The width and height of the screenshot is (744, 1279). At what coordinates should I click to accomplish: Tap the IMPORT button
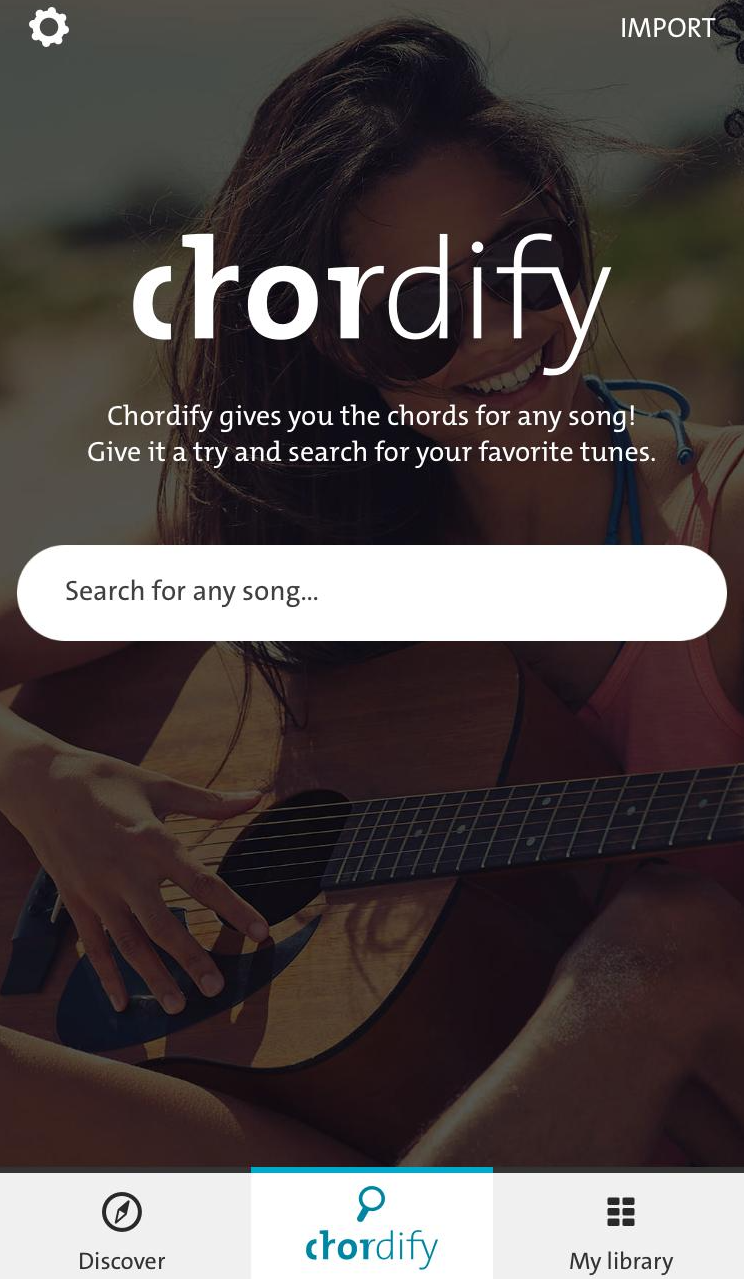click(667, 28)
